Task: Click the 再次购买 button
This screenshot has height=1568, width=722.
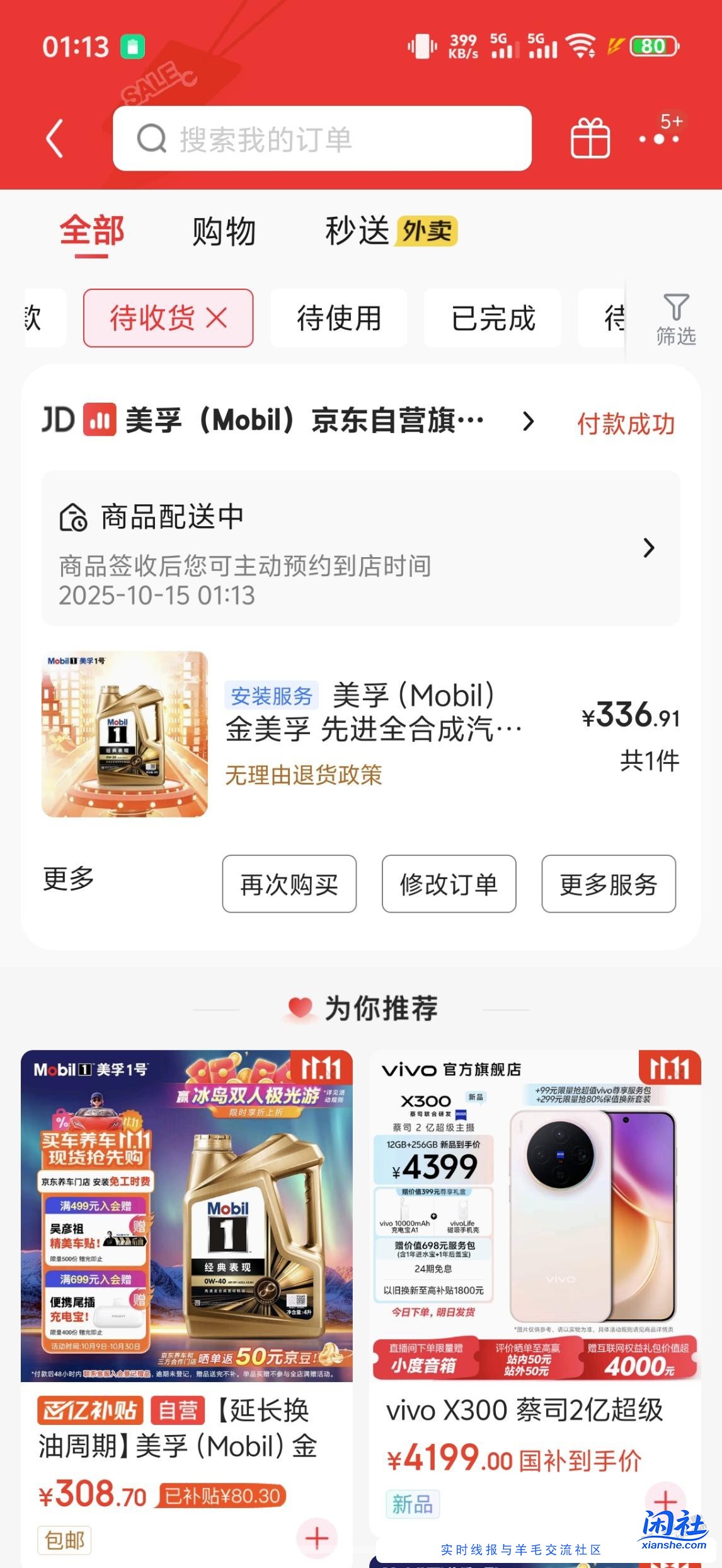Action: (x=289, y=884)
